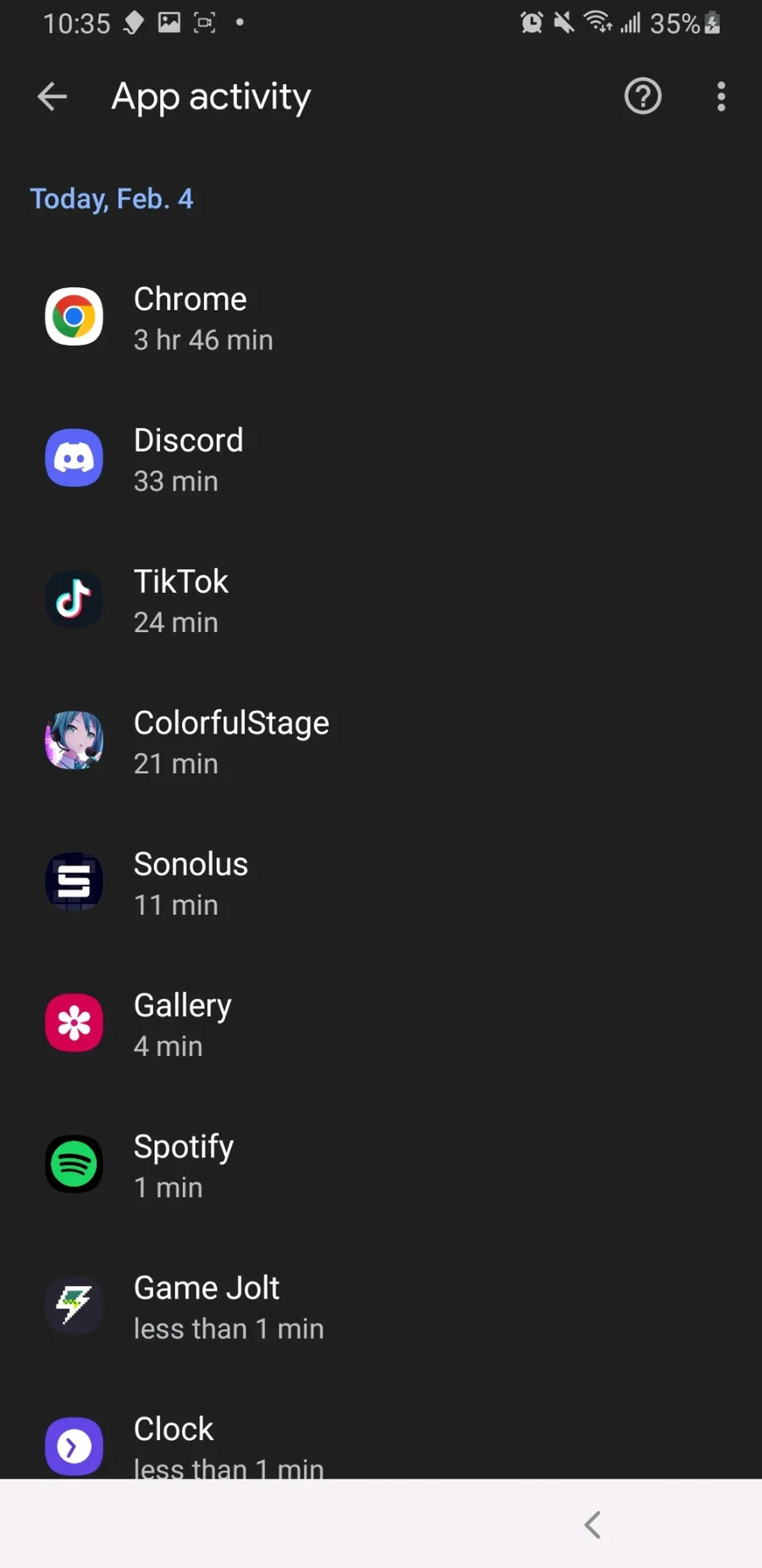Select the TikTok entry
762x1568 pixels.
pyautogui.click(x=181, y=601)
